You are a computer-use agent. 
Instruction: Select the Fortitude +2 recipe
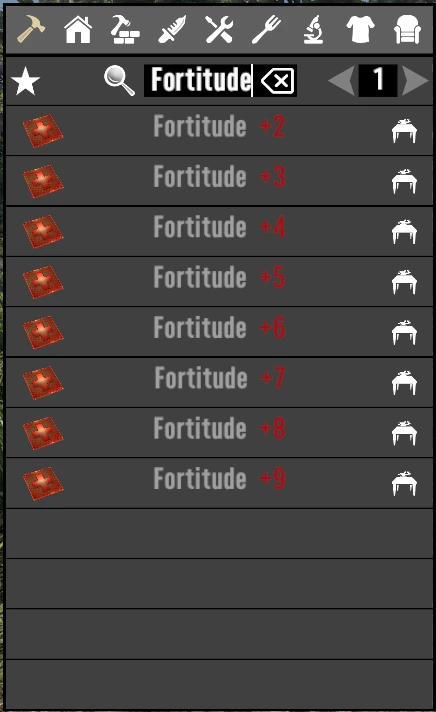(219, 131)
